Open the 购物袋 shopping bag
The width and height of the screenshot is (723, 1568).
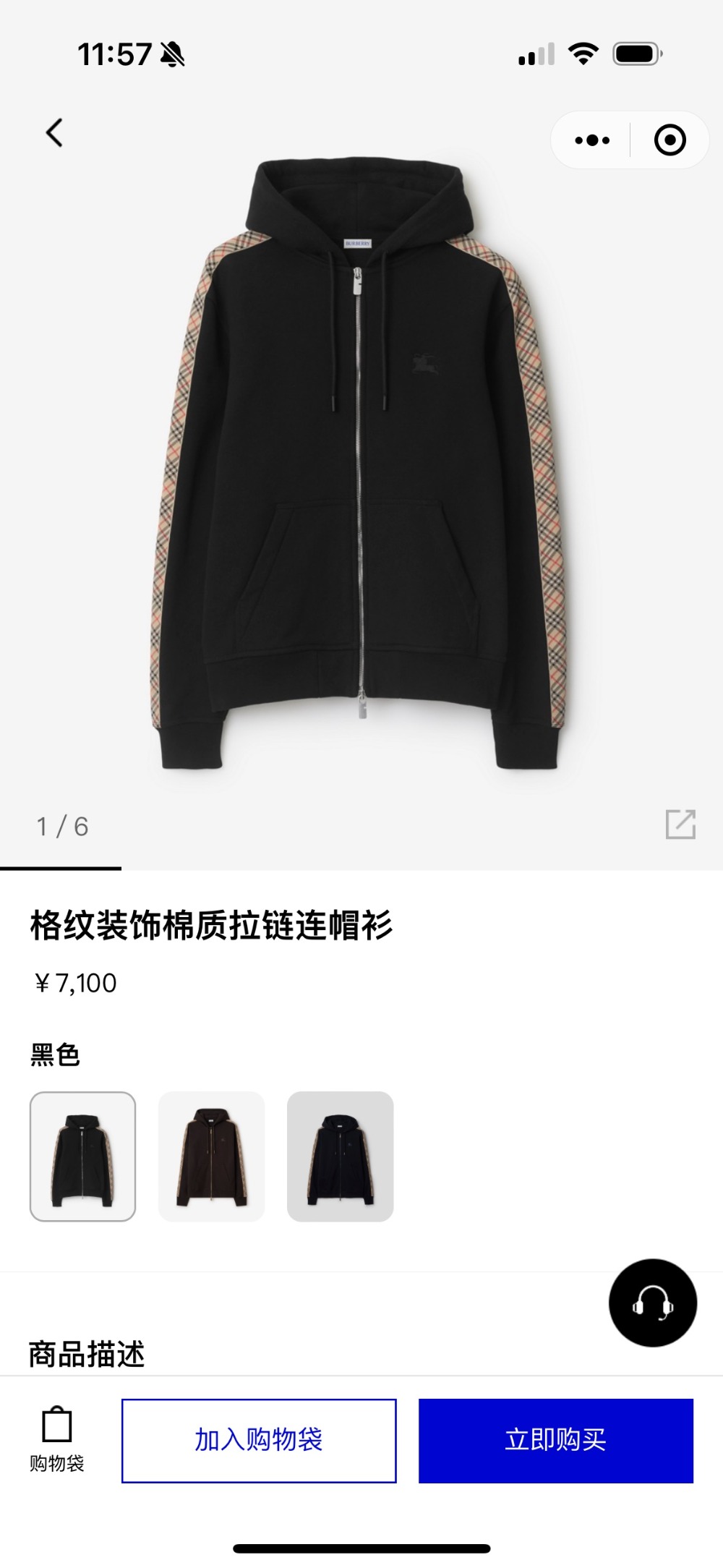tap(57, 1440)
